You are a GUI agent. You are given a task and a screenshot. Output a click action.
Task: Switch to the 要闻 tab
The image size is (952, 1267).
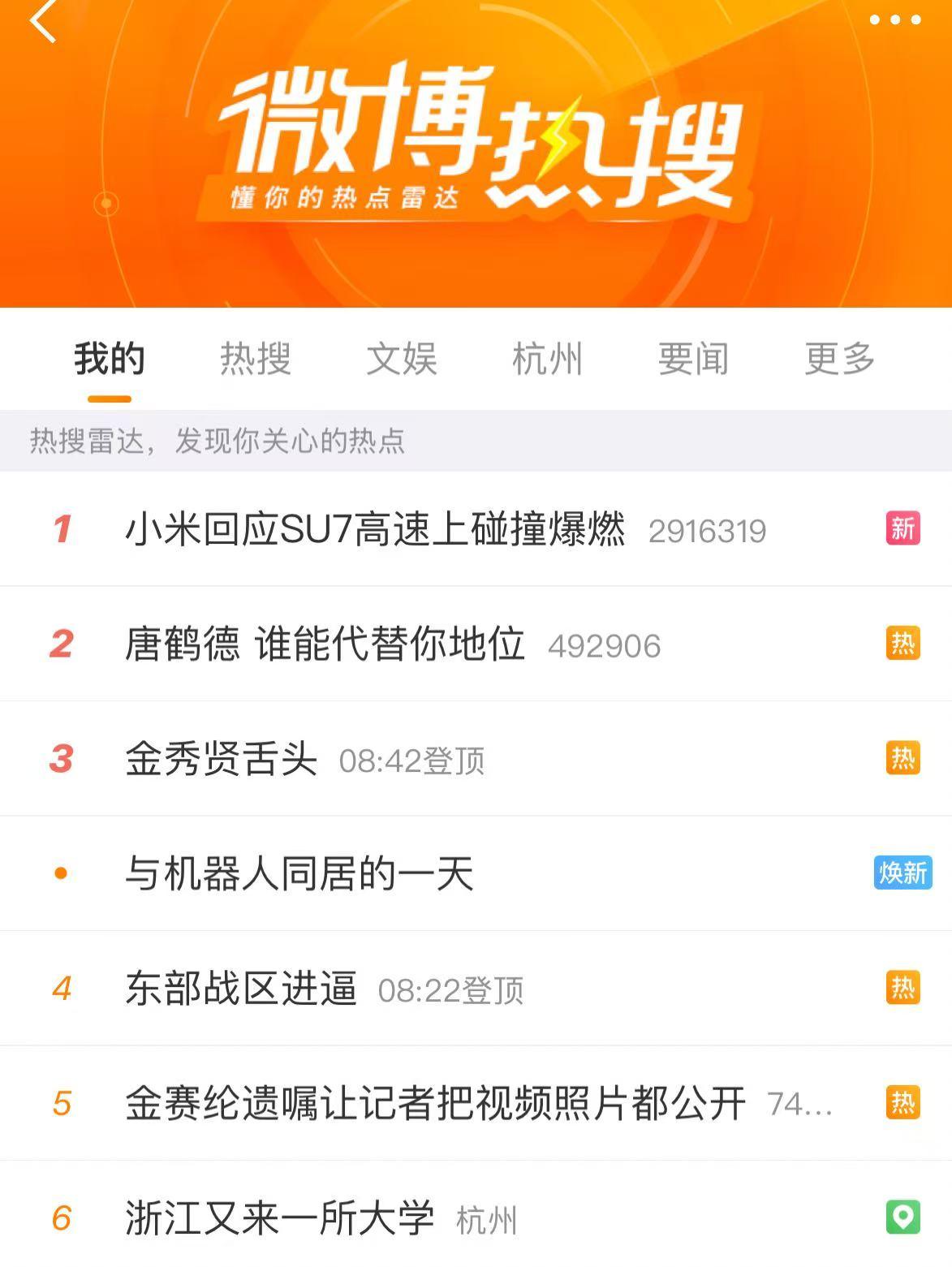(693, 359)
